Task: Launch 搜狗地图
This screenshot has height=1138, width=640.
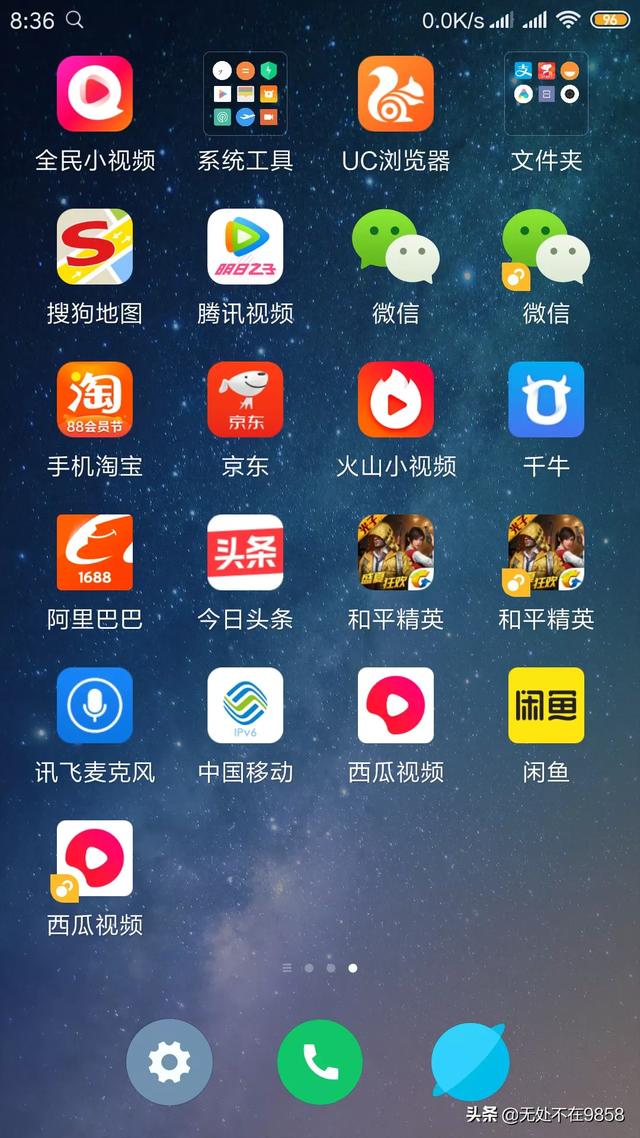Action: pos(95,247)
